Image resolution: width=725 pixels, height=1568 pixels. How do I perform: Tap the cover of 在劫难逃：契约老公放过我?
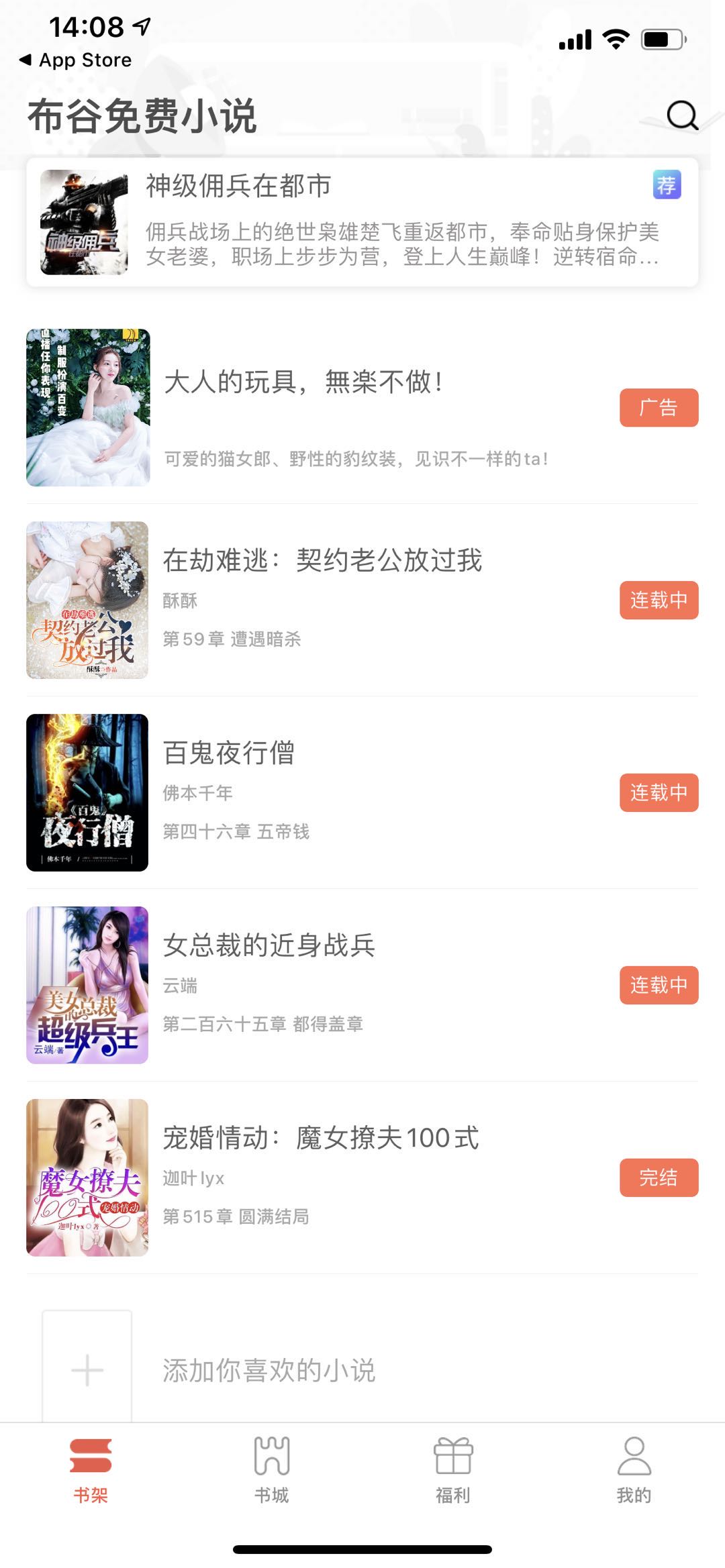point(87,600)
